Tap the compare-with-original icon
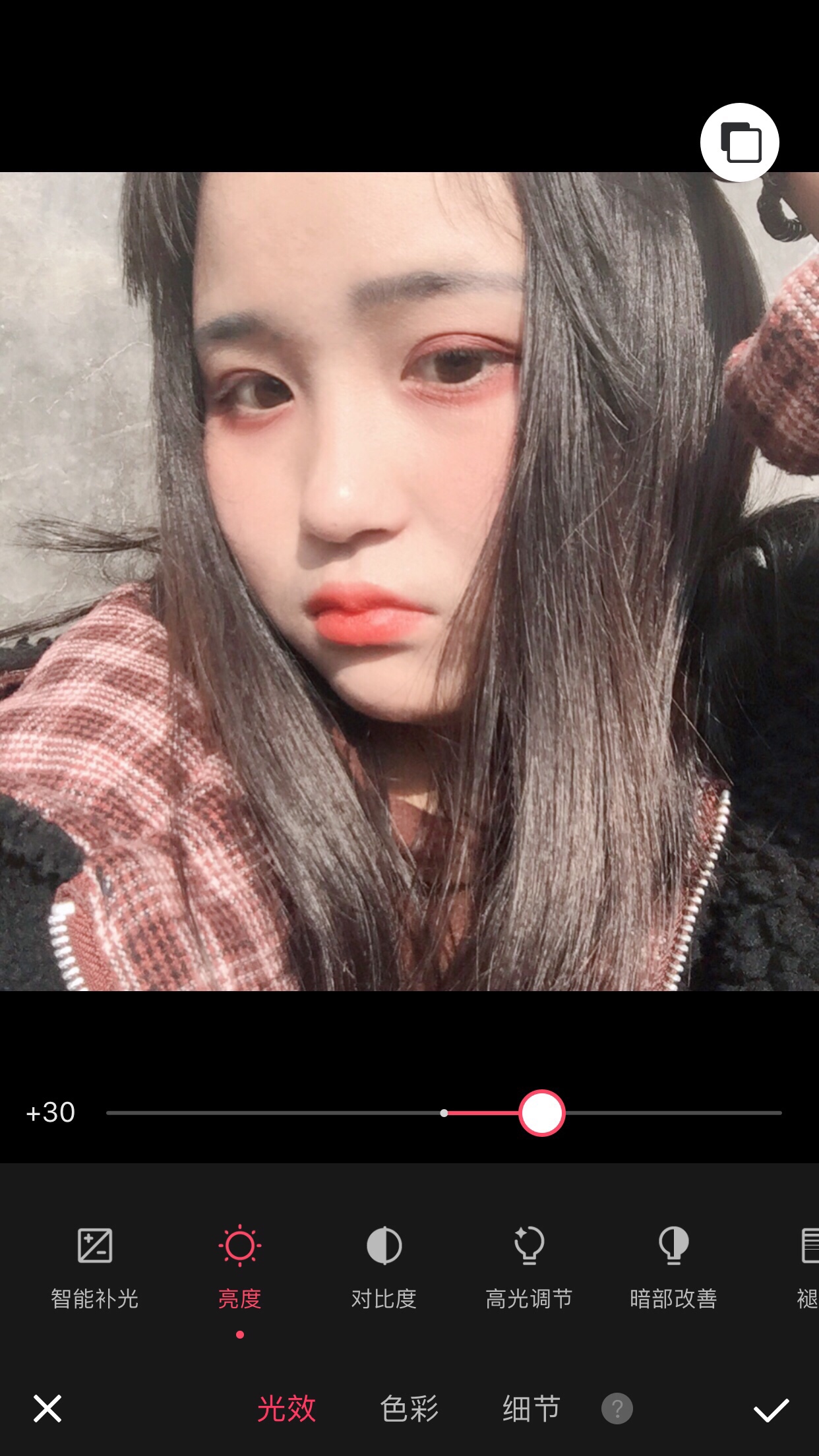Image resolution: width=819 pixels, height=1456 pixels. (740, 142)
